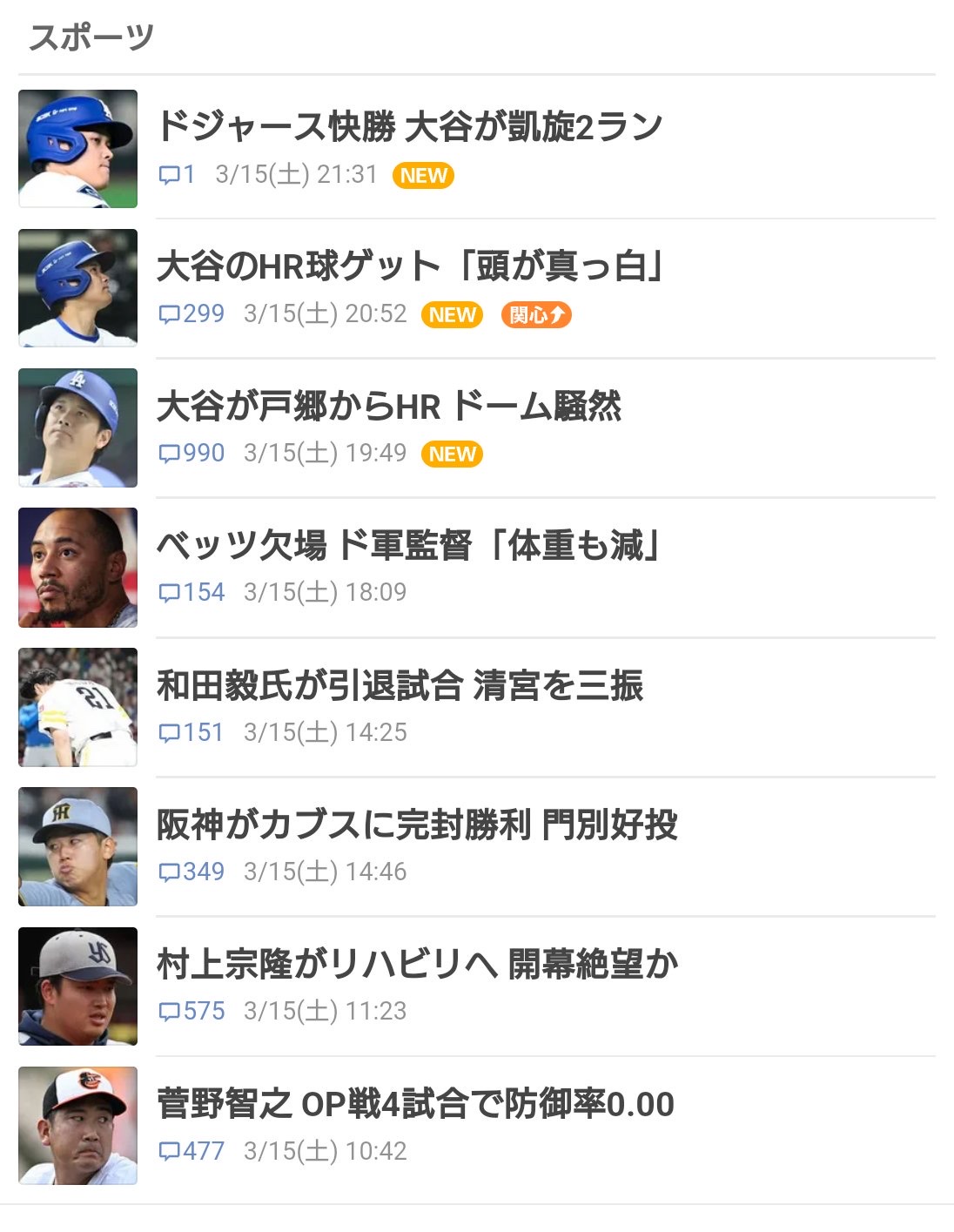View 菅野智之 OP戦4試合で防御率0.00 article
This screenshot has height=1232, width=954.
pos(415,1105)
